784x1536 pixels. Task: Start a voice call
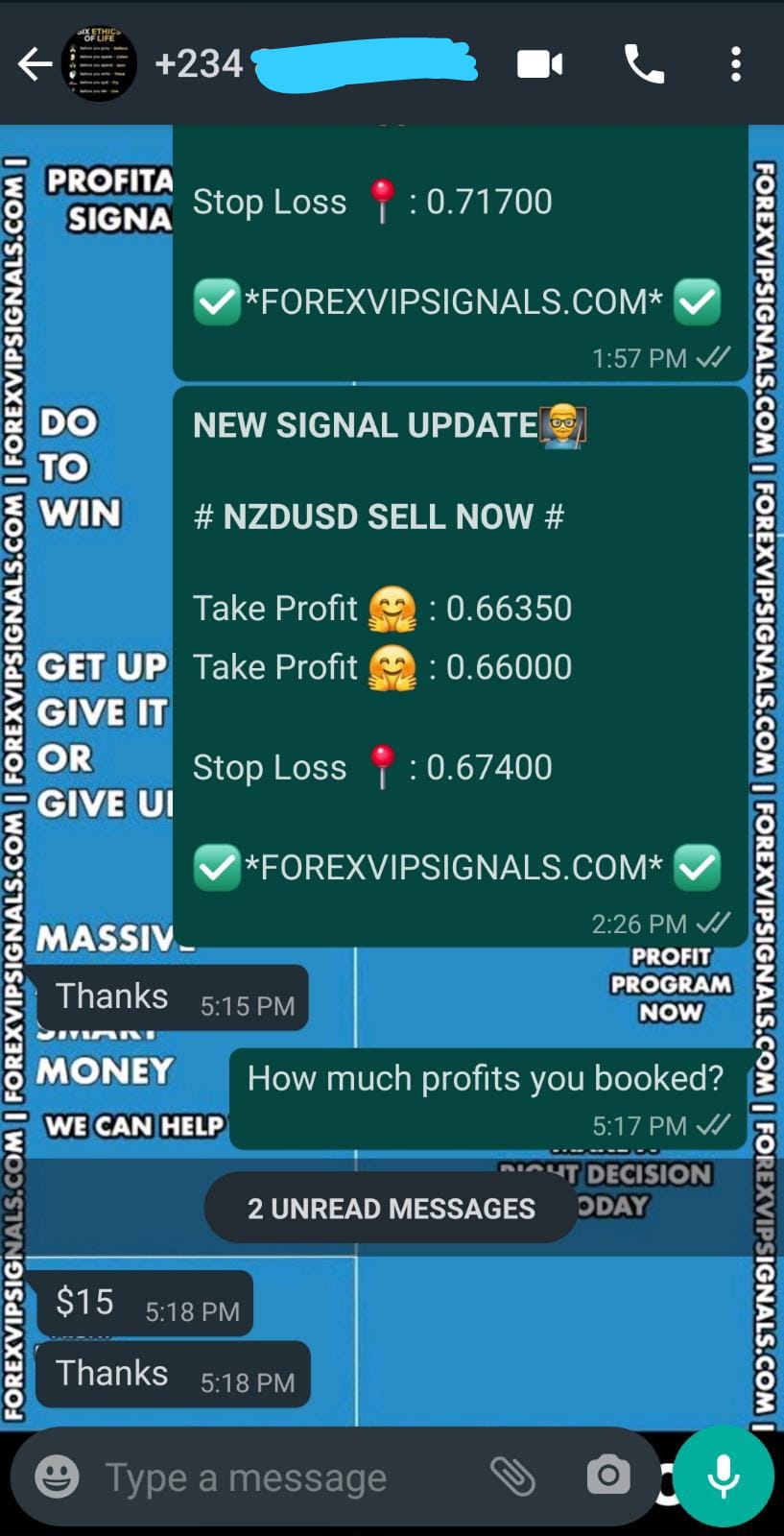tap(644, 64)
